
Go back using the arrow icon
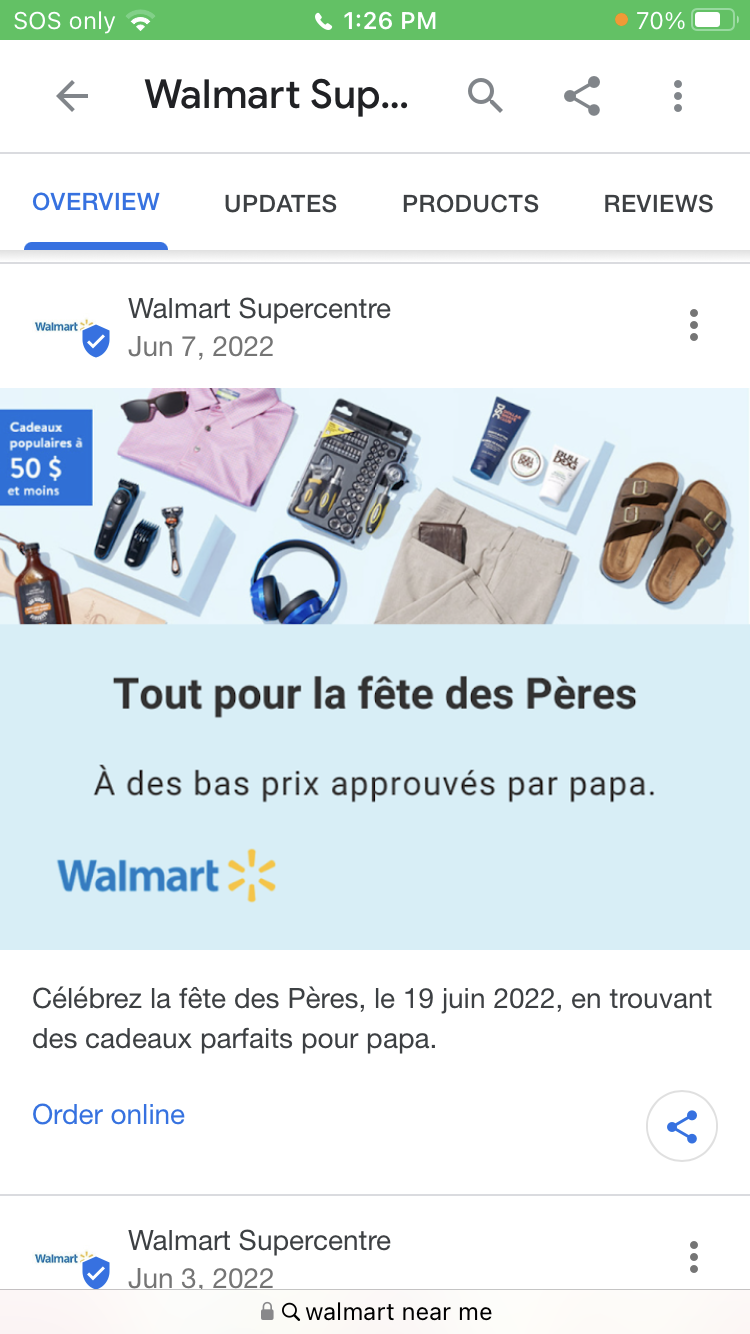tap(72, 96)
